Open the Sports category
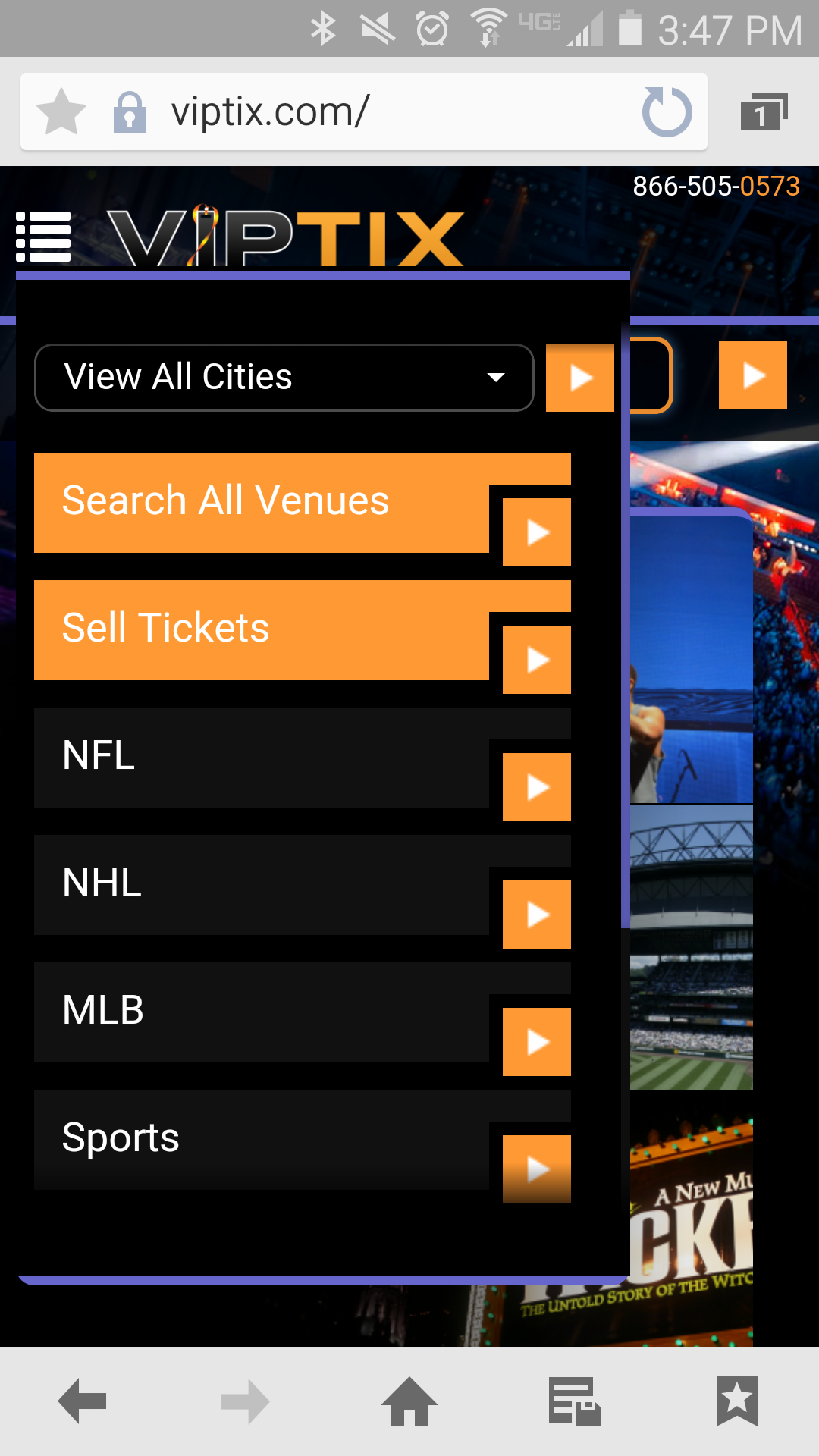The image size is (819, 1456). (x=262, y=1140)
